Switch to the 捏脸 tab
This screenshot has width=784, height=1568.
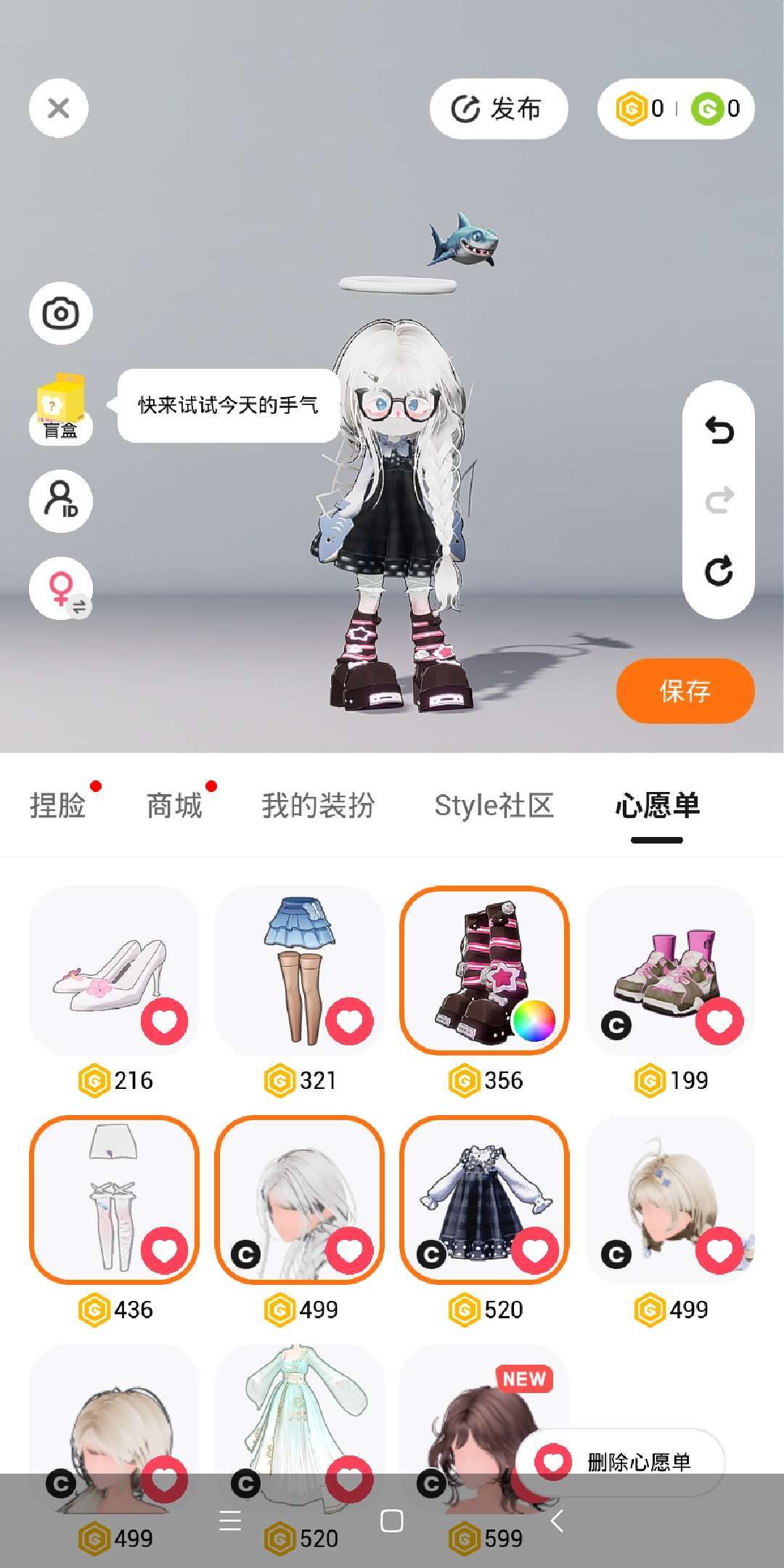tap(58, 806)
